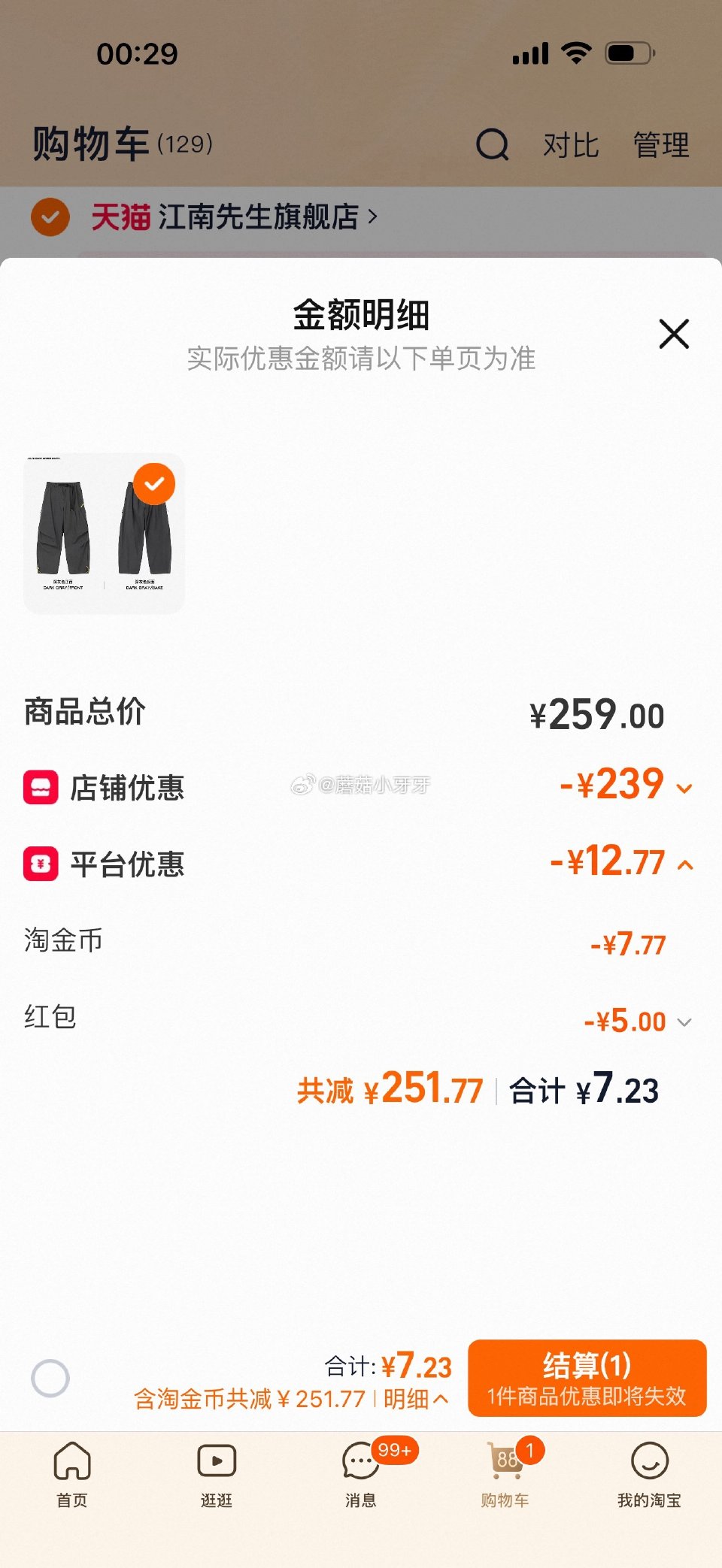Select the store checkmark beside 江南先生旗舰店
This screenshot has width=722, height=1568.
[50, 216]
